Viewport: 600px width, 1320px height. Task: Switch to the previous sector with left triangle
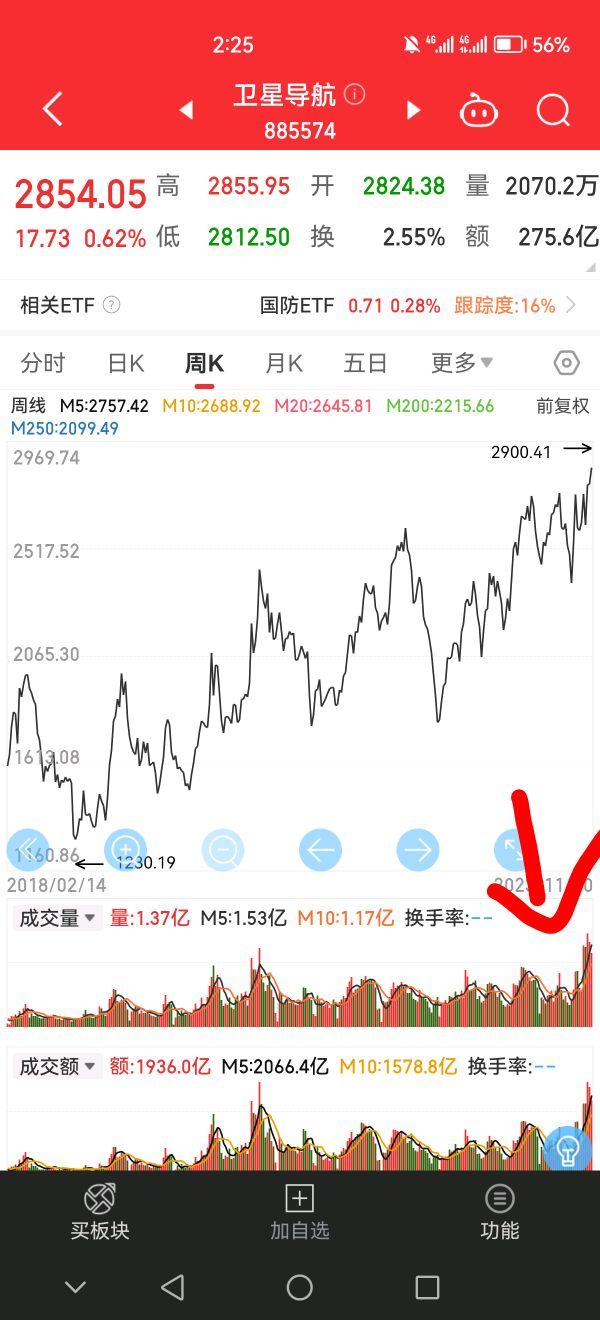[x=186, y=111]
